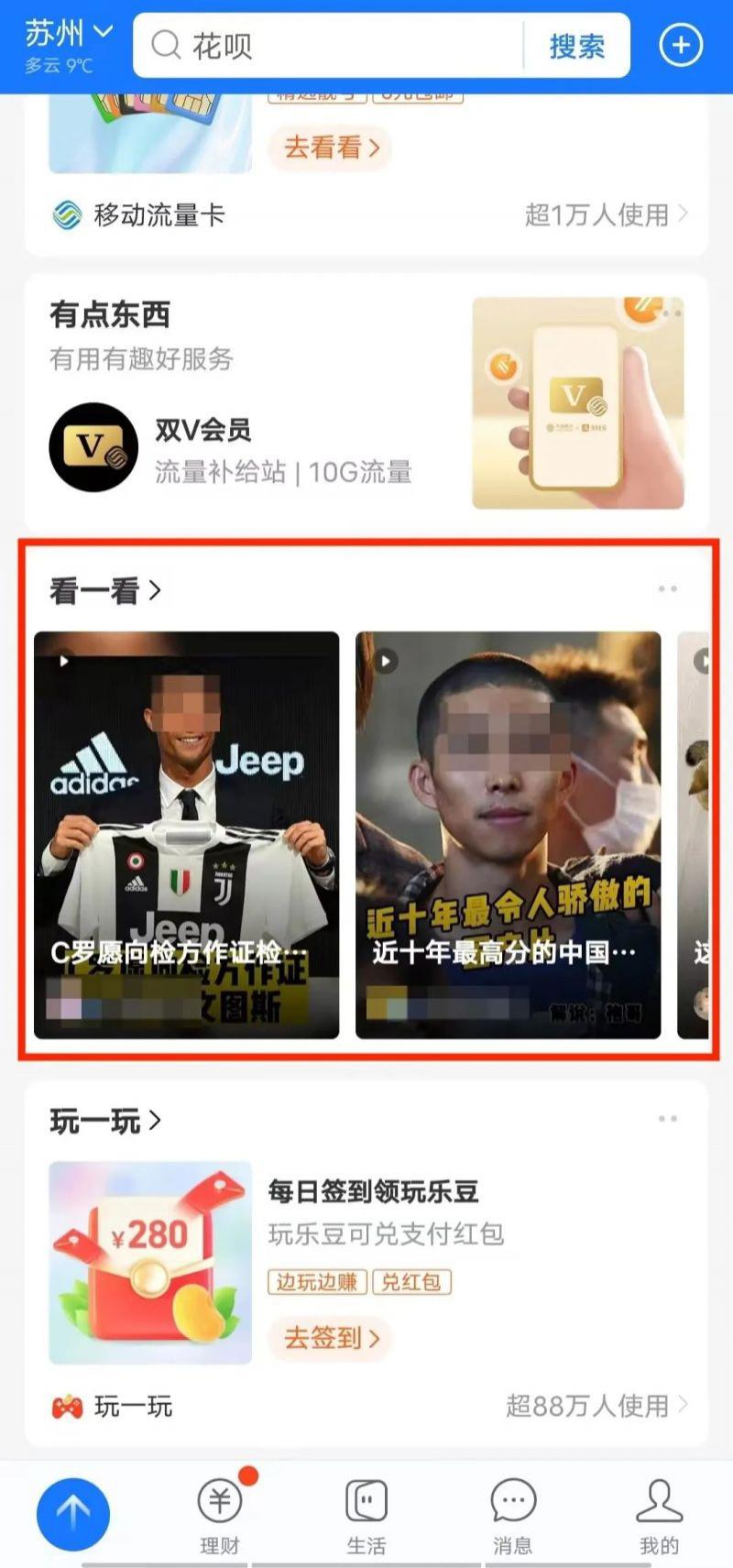Image resolution: width=733 pixels, height=1568 pixels.
Task: Open the 苏州 city selector dropdown
Action: coord(69,35)
